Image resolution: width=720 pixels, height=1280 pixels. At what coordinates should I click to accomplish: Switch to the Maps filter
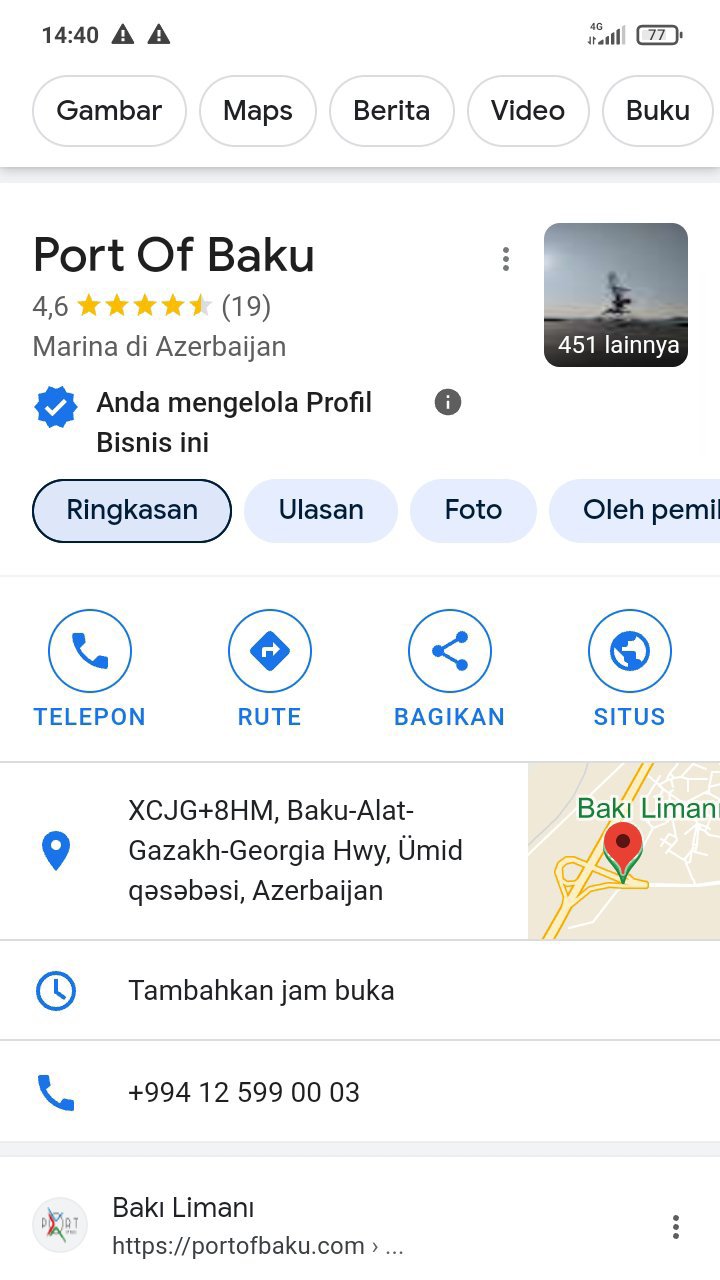point(258,110)
